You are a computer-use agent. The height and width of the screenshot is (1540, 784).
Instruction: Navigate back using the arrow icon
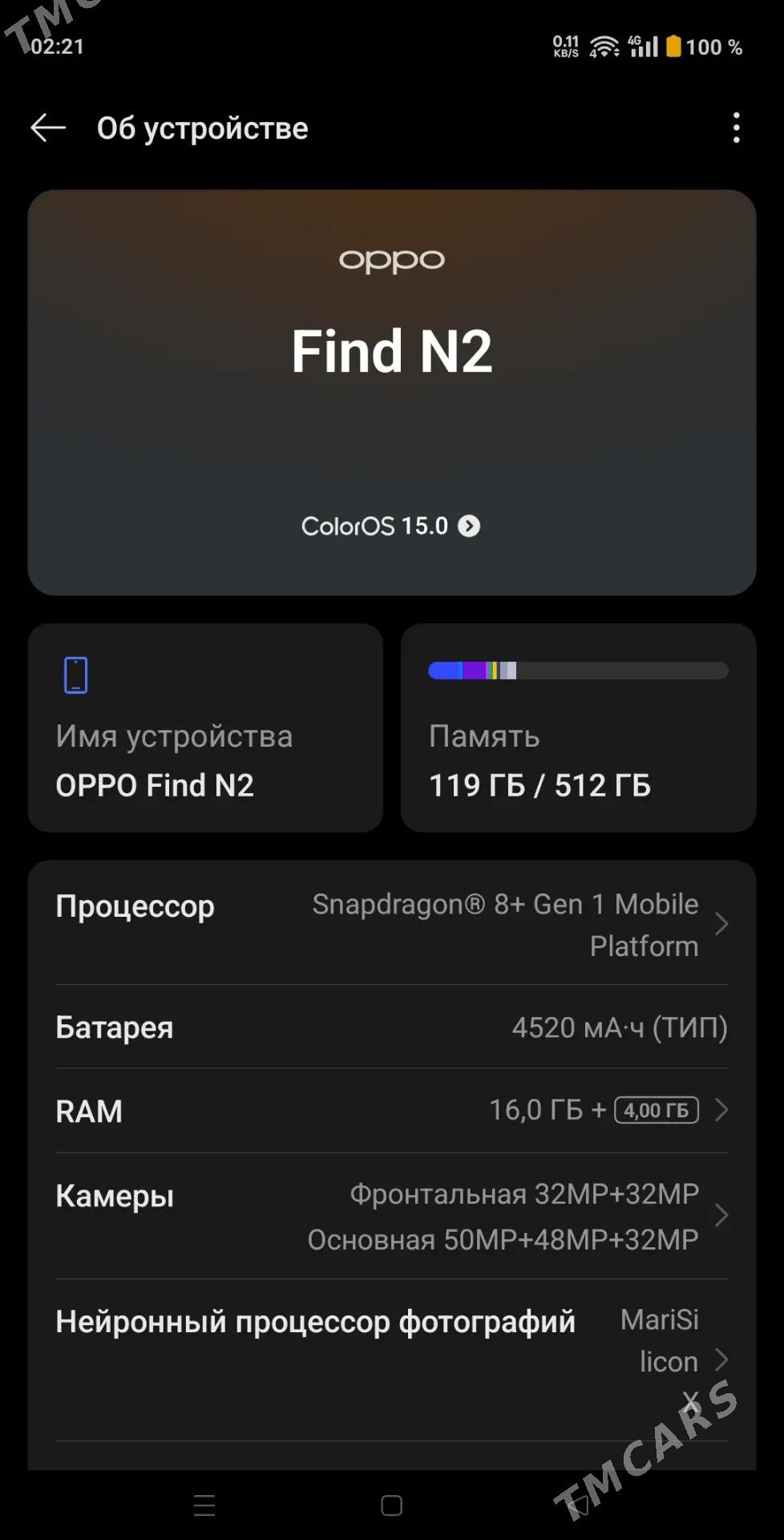click(48, 128)
